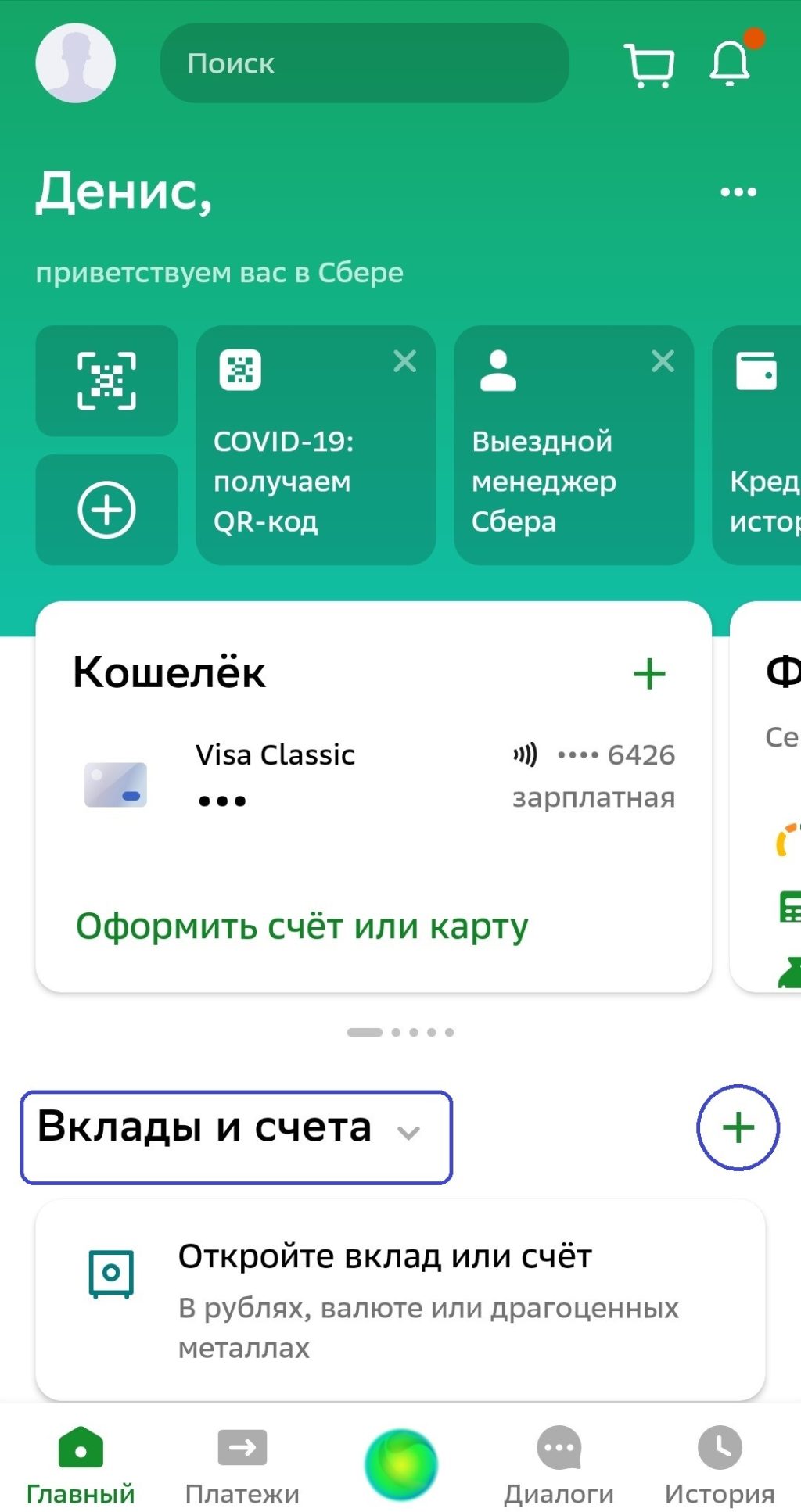Screen dimensions: 801x1512
Task: Dismiss the COVID-19 QR-код card
Action: (x=404, y=361)
